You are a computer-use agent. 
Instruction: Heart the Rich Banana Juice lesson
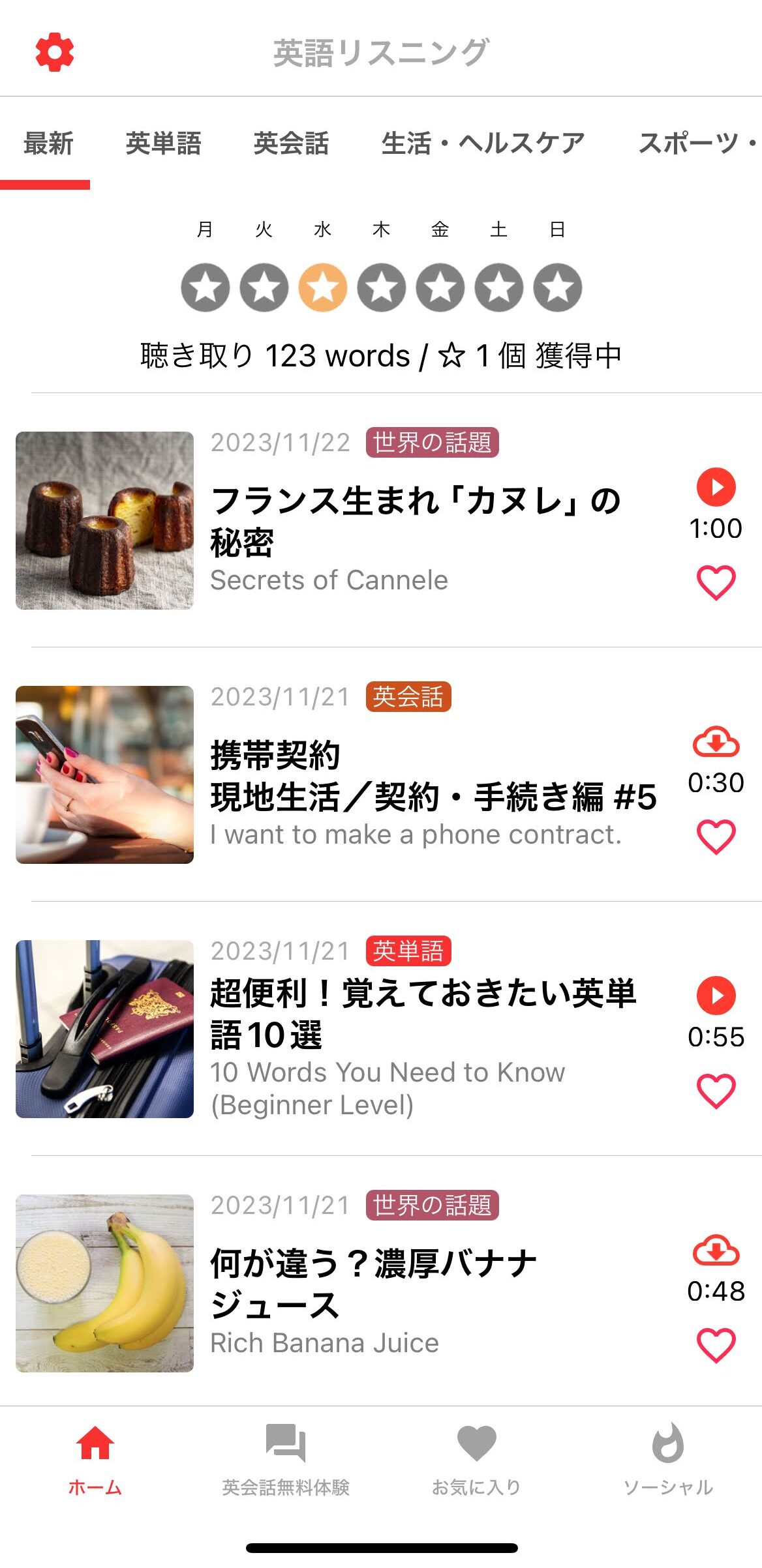(716, 1345)
